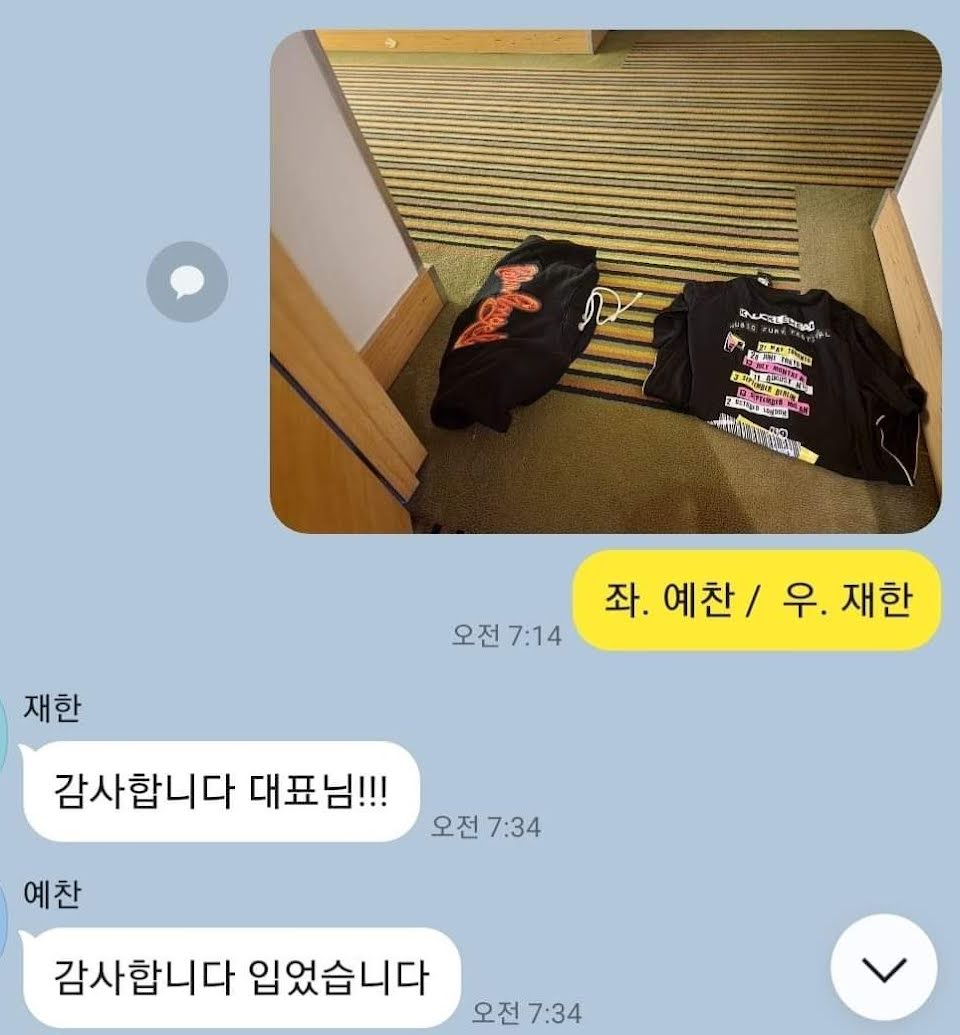The height and width of the screenshot is (1035, 960).
Task: Tap the reply bubble icon beside the photo
Action: click(187, 282)
